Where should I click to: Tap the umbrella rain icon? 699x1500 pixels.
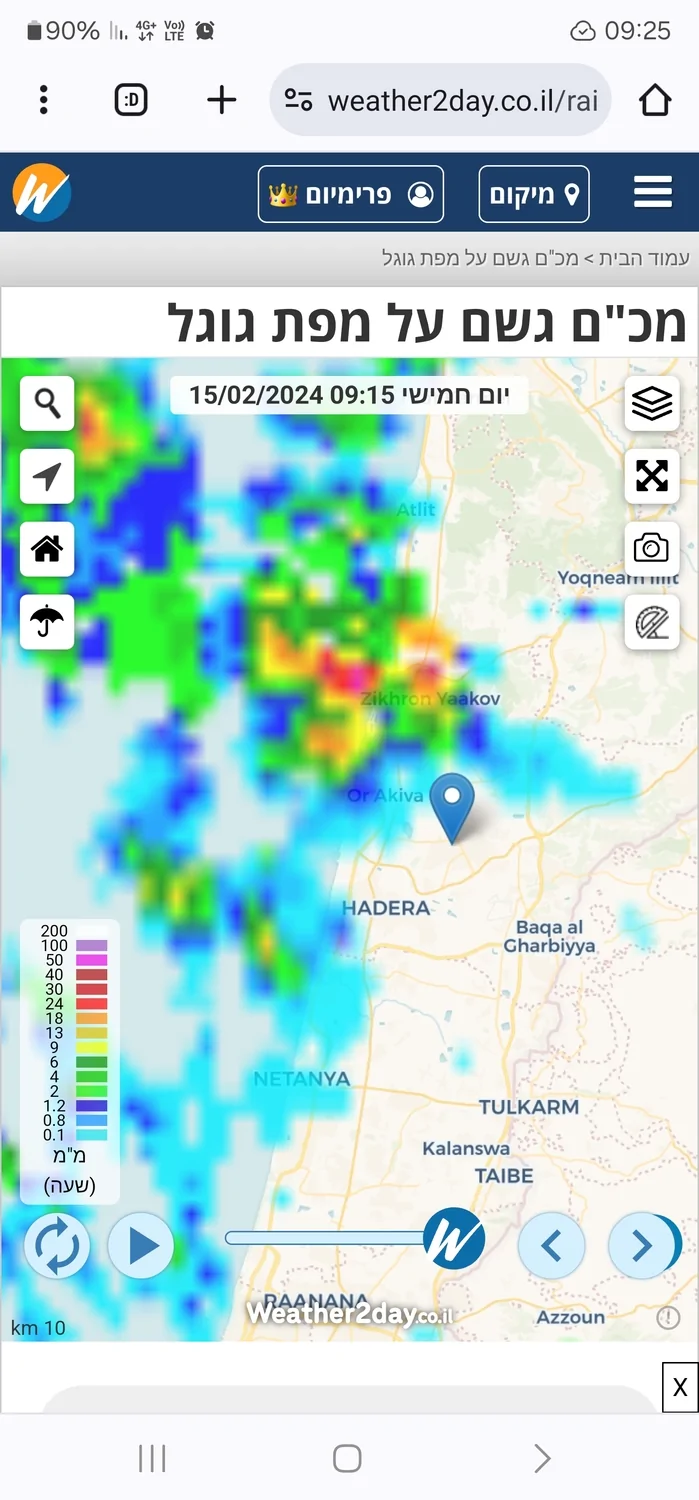pos(47,622)
